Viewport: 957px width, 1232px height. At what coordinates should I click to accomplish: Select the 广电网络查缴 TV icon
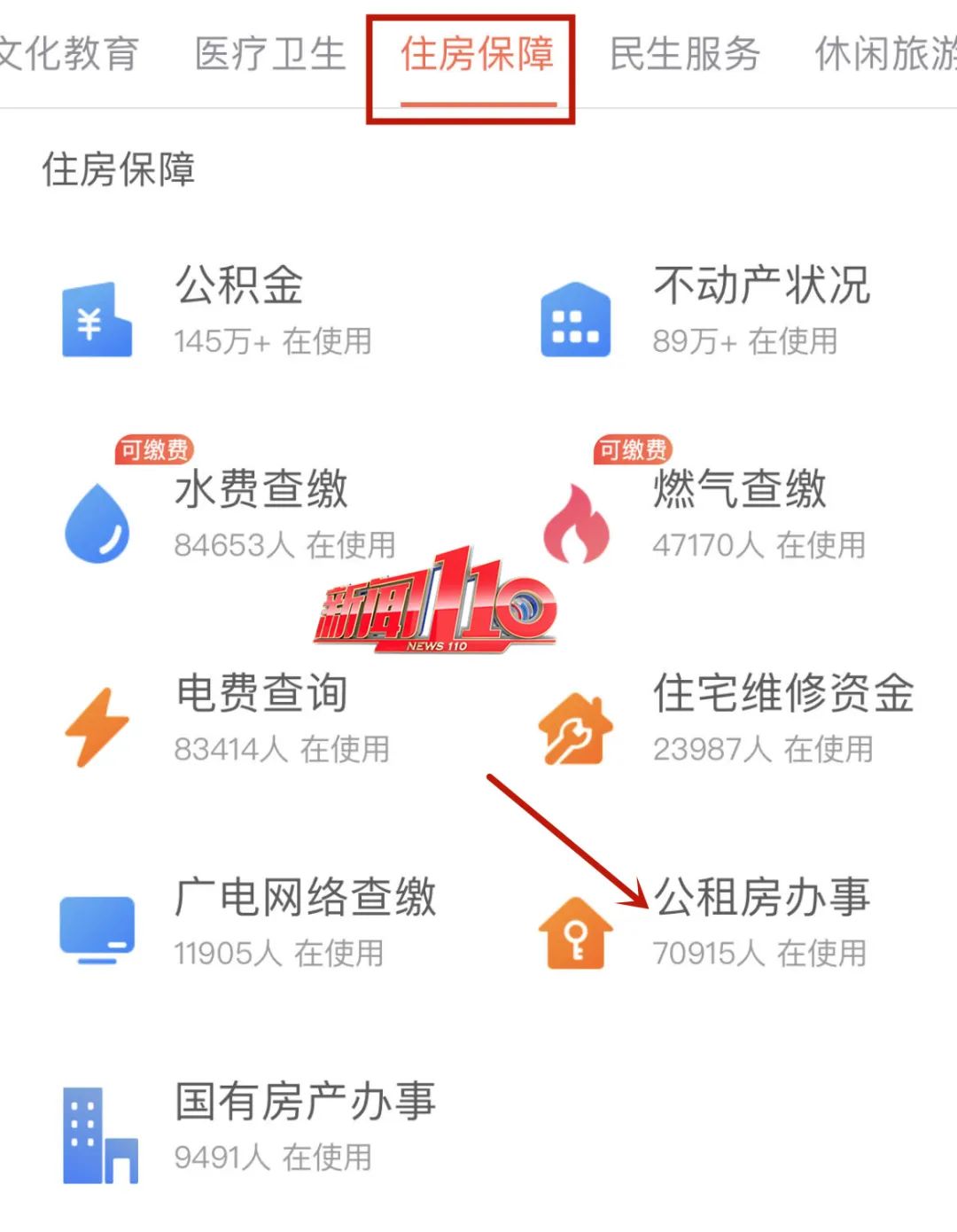pos(97,931)
